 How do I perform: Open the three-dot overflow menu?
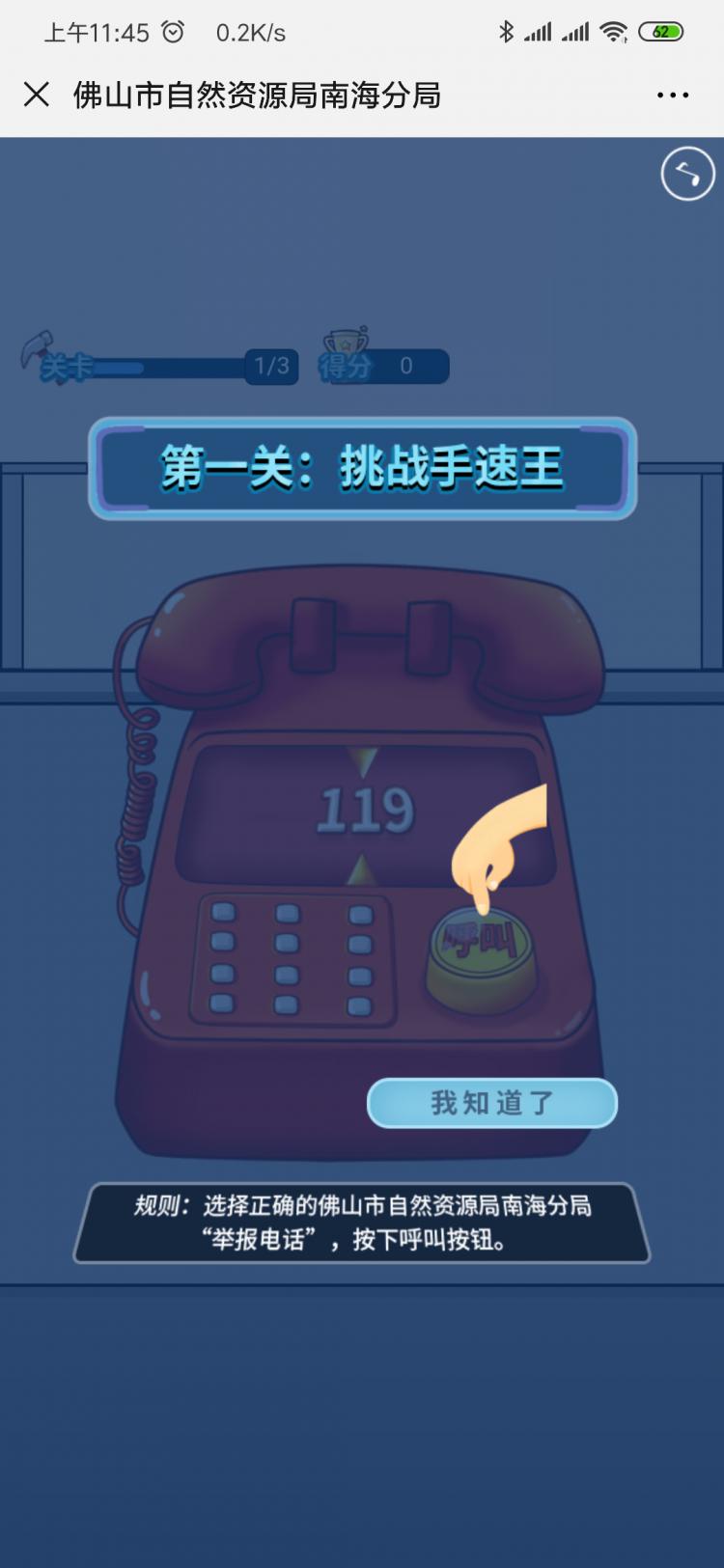tap(672, 95)
